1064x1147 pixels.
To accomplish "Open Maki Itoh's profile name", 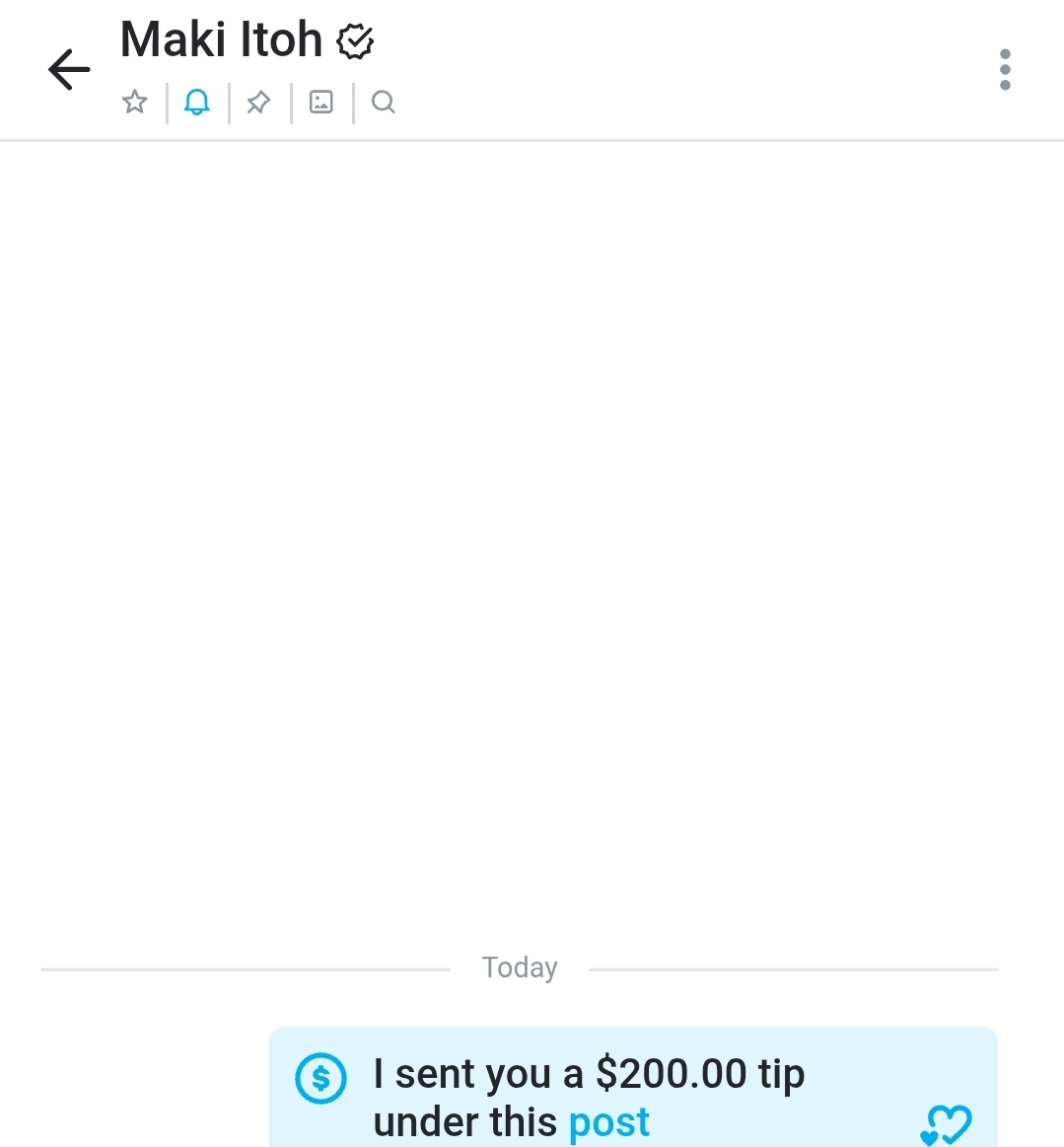I will click(x=221, y=40).
